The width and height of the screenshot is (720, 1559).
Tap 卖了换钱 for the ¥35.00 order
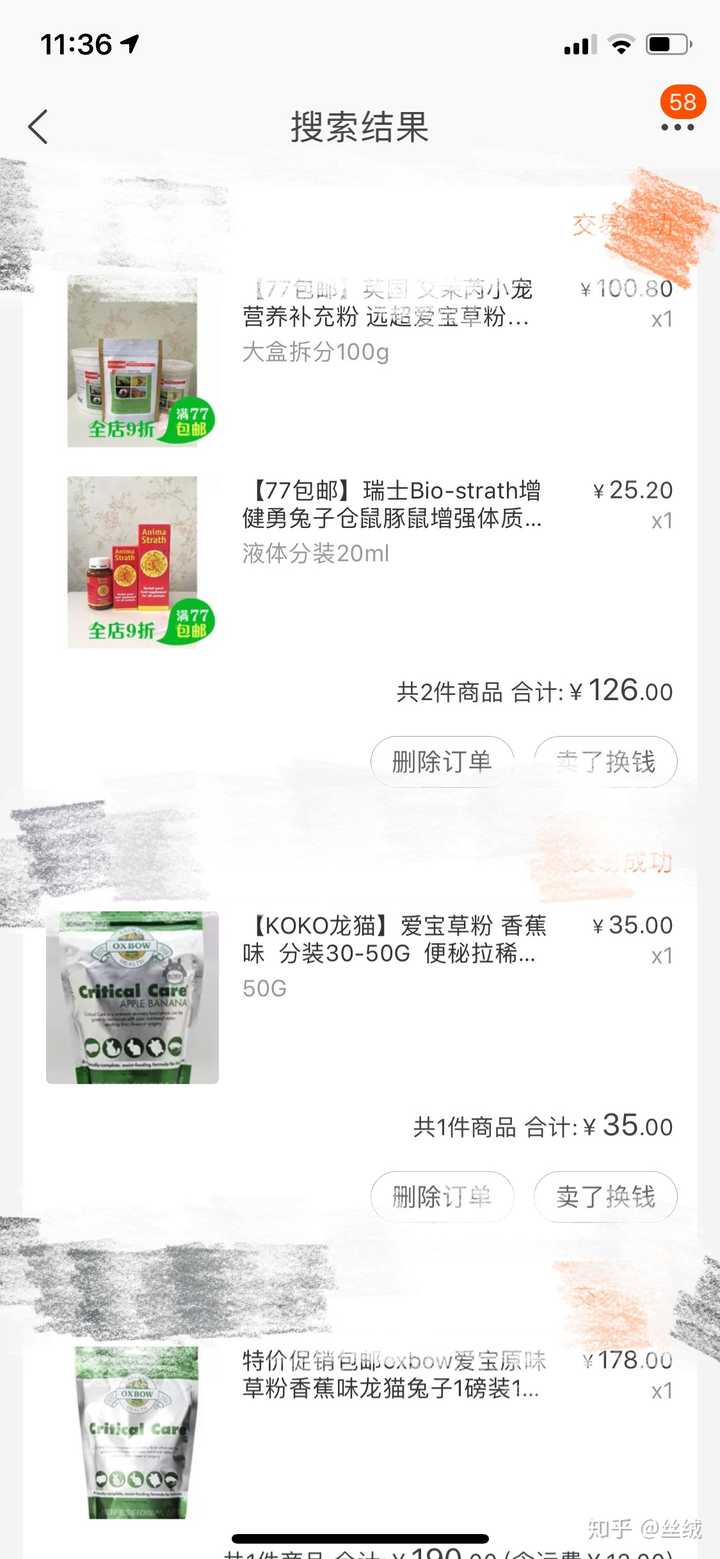605,1197
